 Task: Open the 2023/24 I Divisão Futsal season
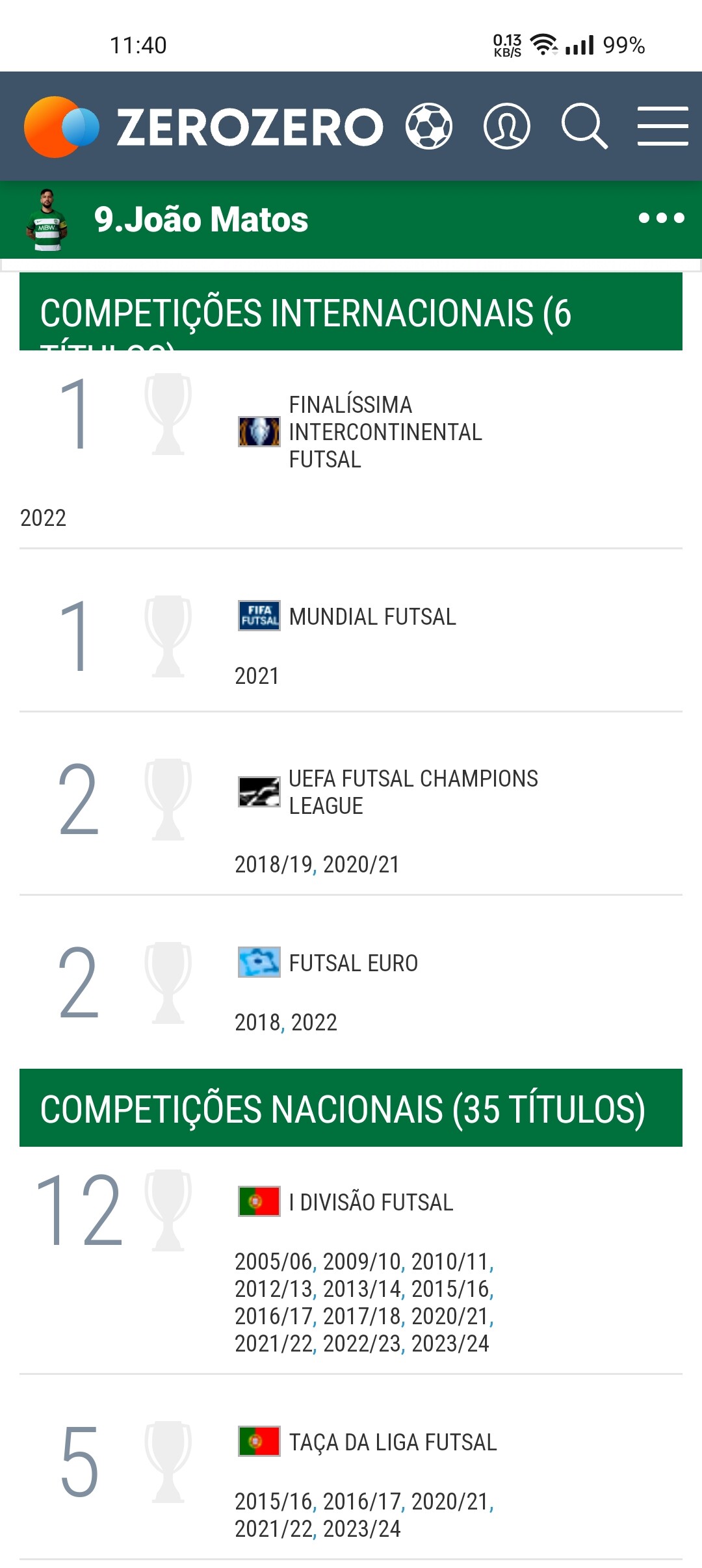(x=450, y=1343)
